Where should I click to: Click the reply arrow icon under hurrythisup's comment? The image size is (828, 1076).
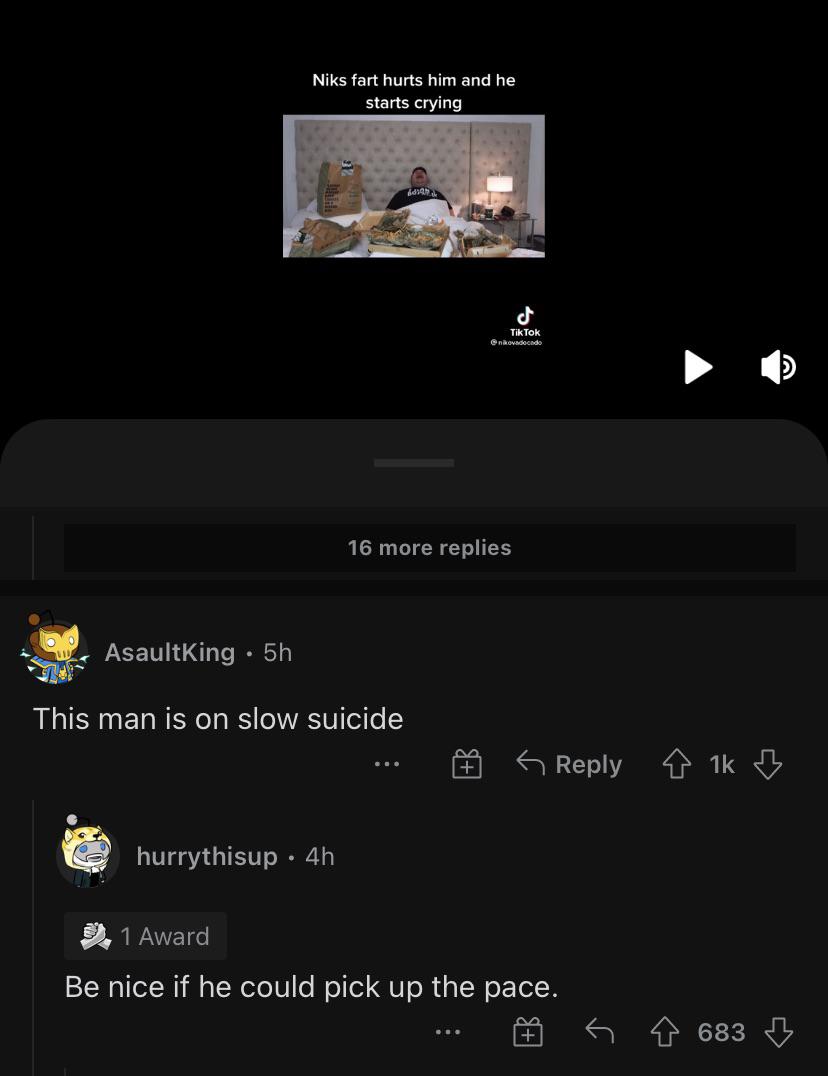pyautogui.click(x=599, y=1031)
